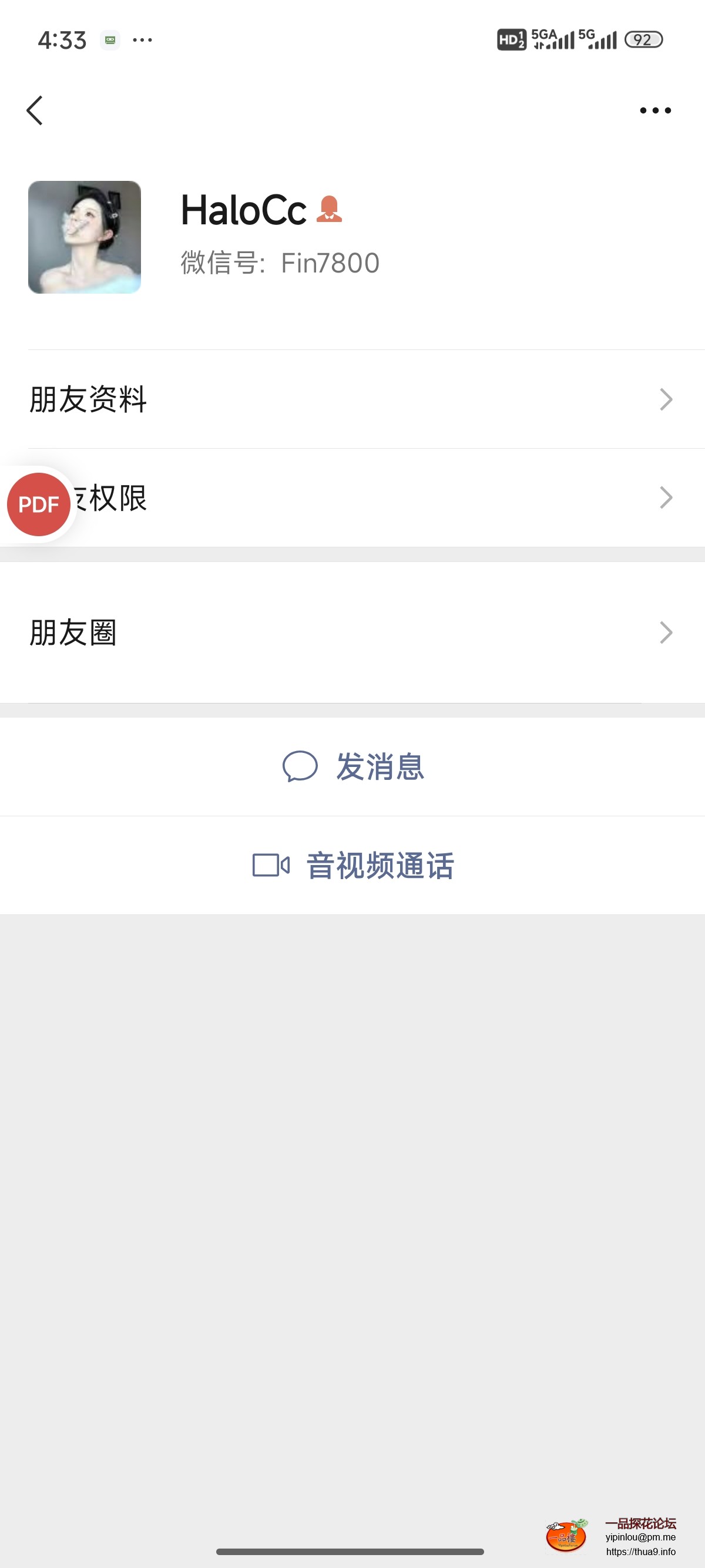The height and width of the screenshot is (1568, 705).
Task: Expand the 朋友资料 row chevron
Action: (667, 399)
